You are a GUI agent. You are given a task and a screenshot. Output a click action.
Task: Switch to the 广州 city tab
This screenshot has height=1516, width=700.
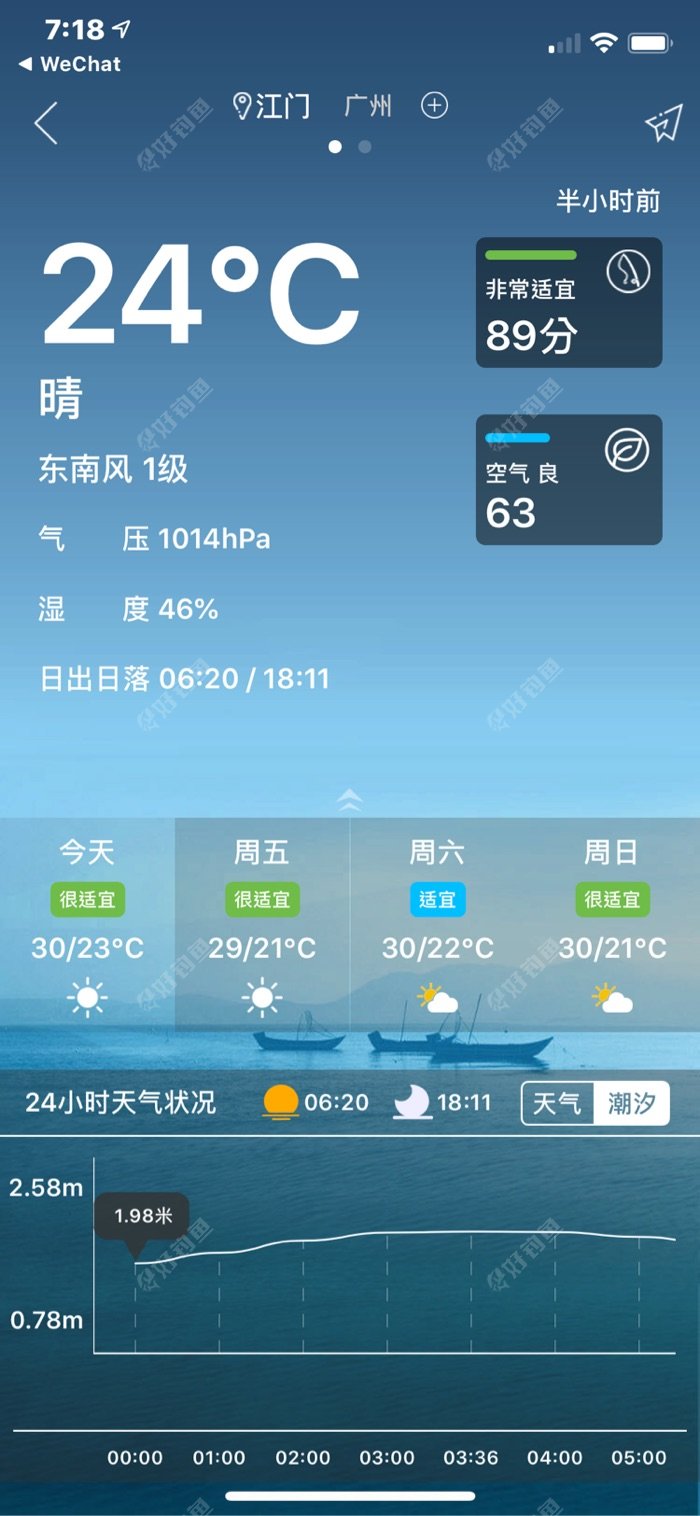[368, 106]
